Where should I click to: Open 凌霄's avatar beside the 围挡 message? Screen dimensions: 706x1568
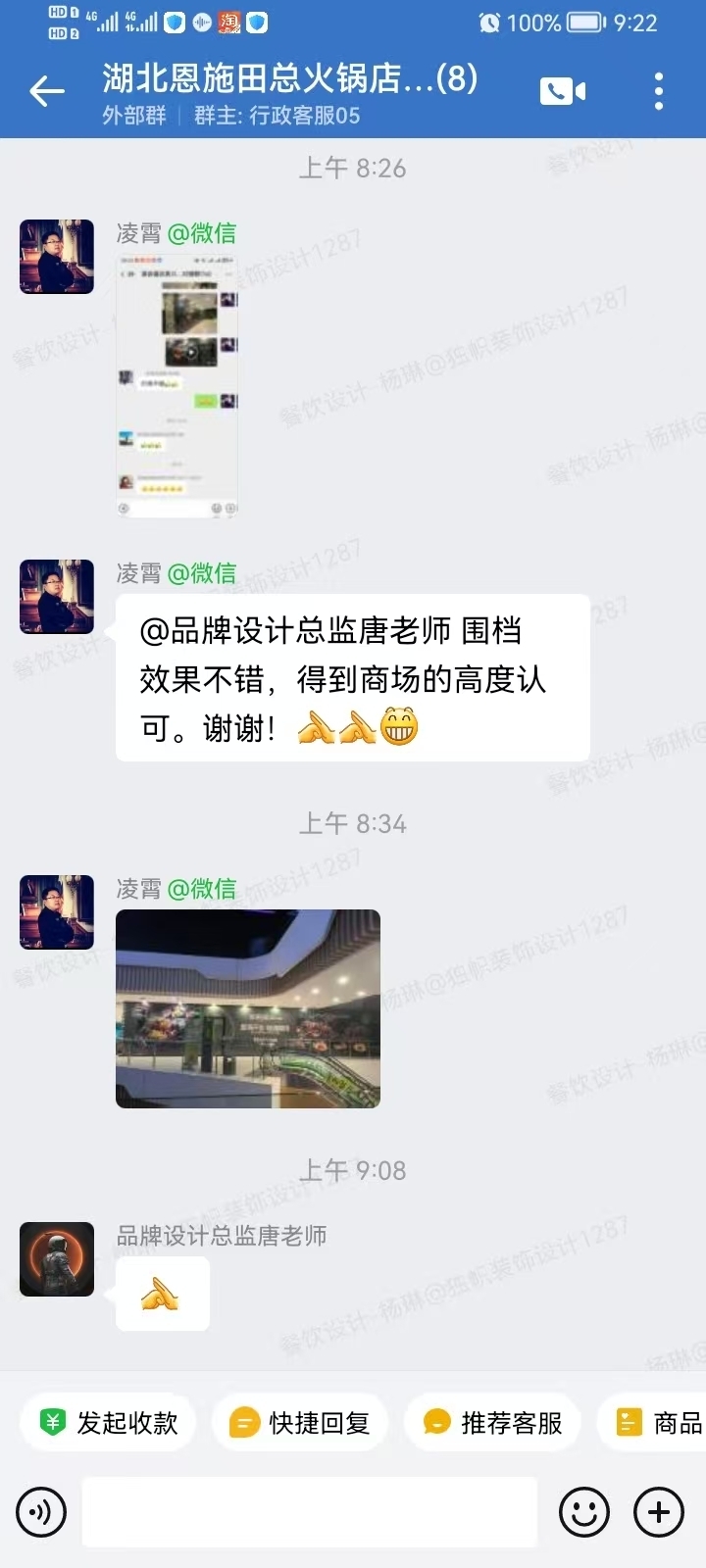point(57,597)
